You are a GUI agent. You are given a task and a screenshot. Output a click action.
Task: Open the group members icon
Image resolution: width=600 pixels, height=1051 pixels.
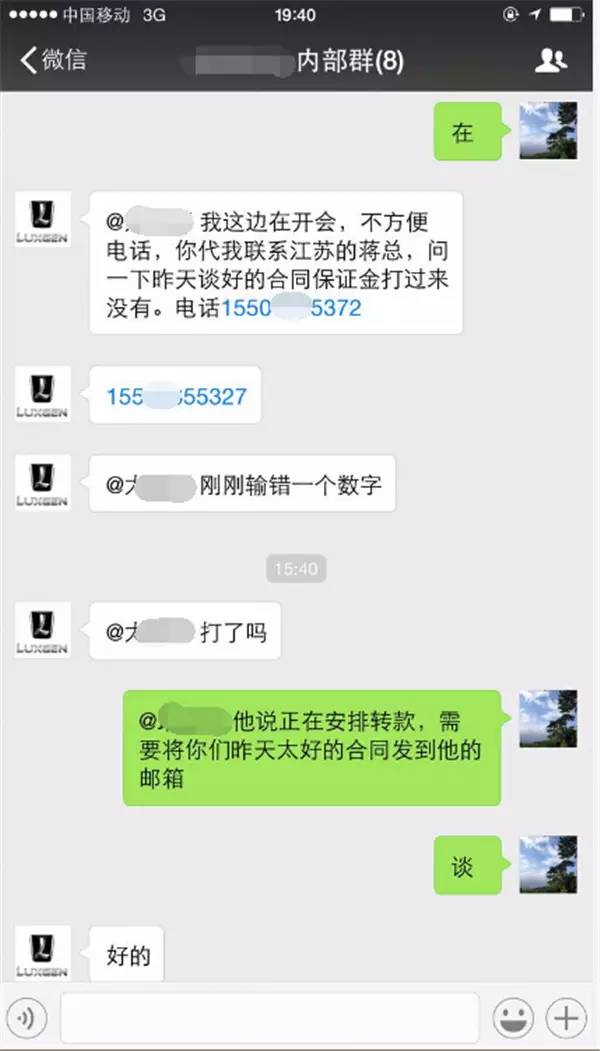(551, 60)
